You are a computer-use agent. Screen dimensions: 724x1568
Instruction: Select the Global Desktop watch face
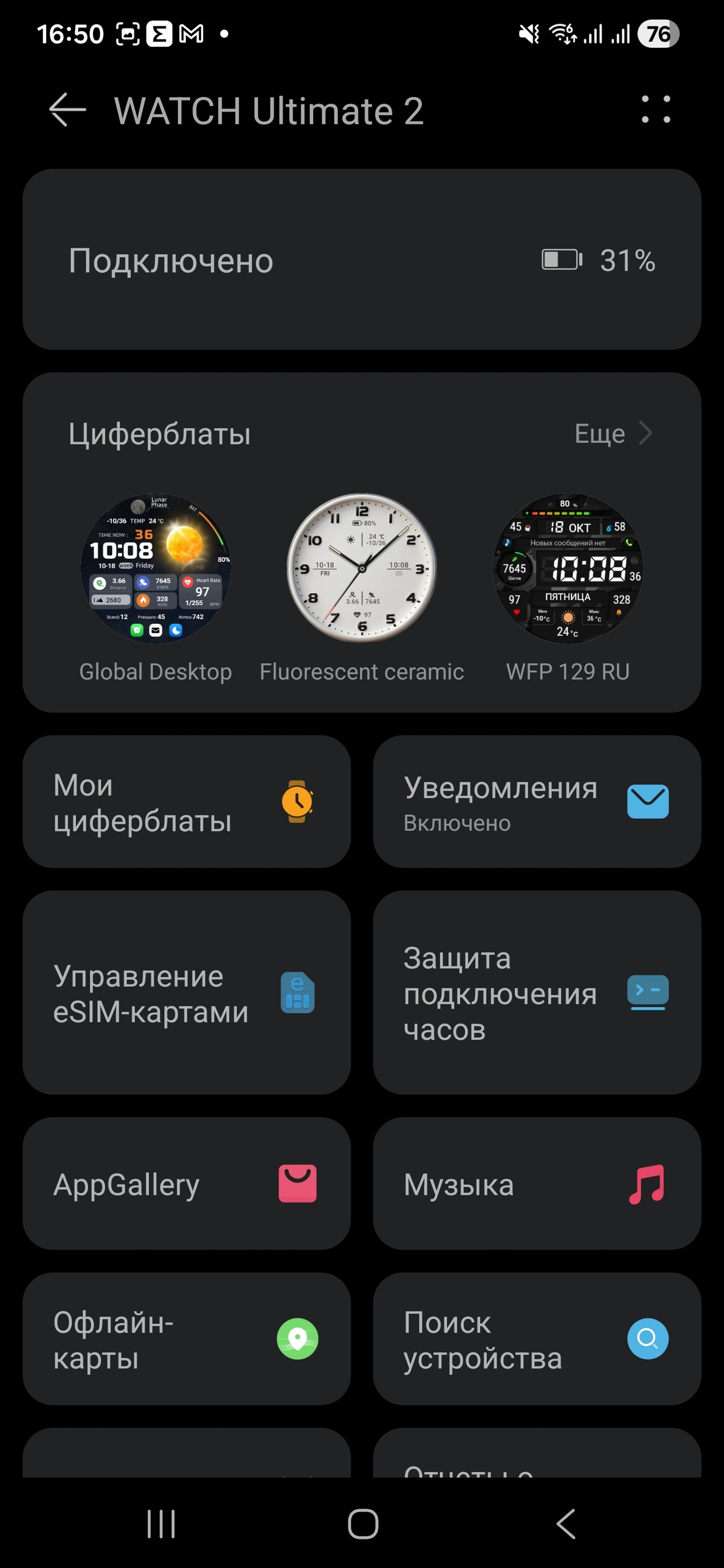pyautogui.click(x=156, y=568)
